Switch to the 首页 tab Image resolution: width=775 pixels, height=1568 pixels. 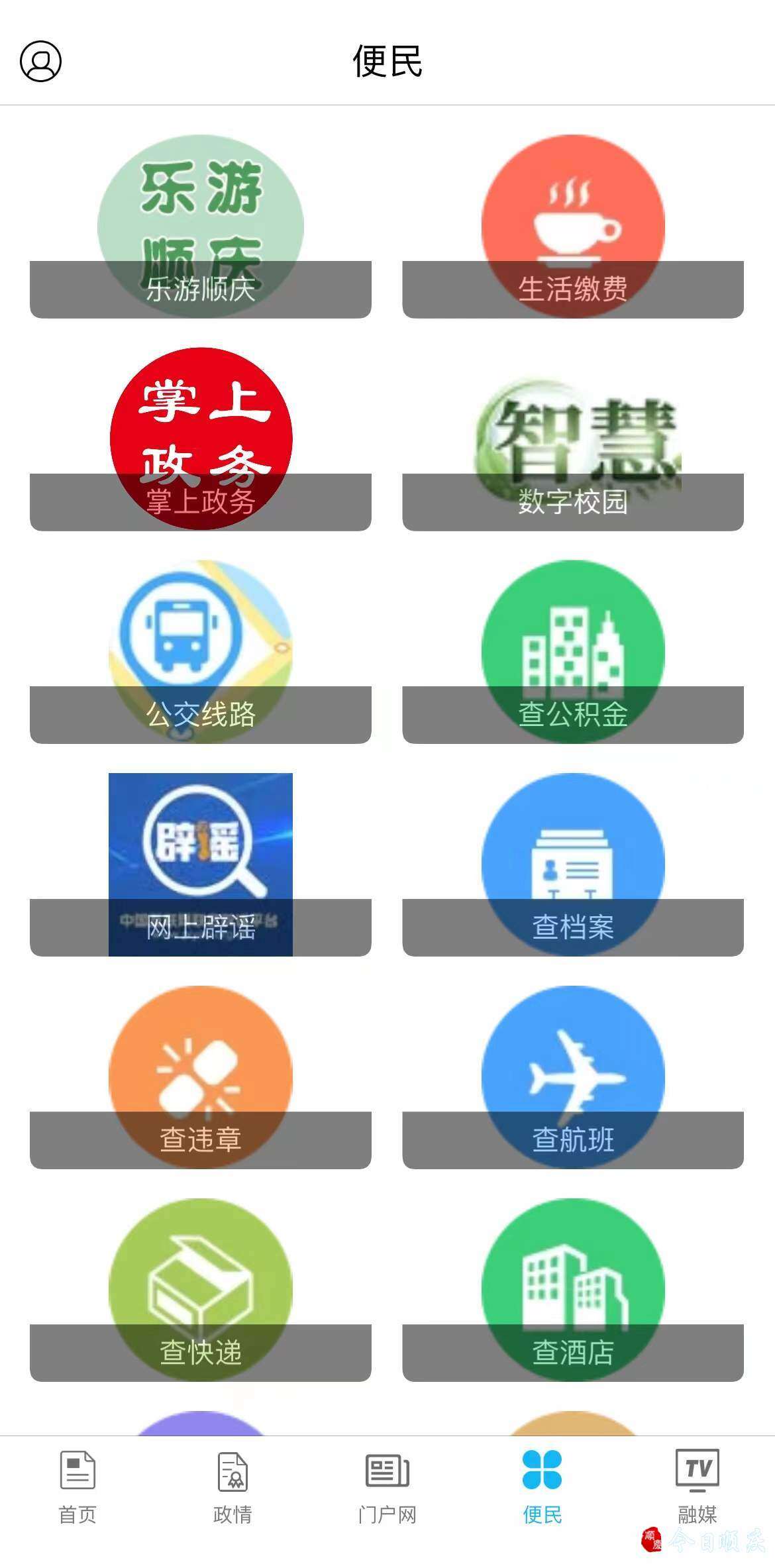click(77, 1487)
